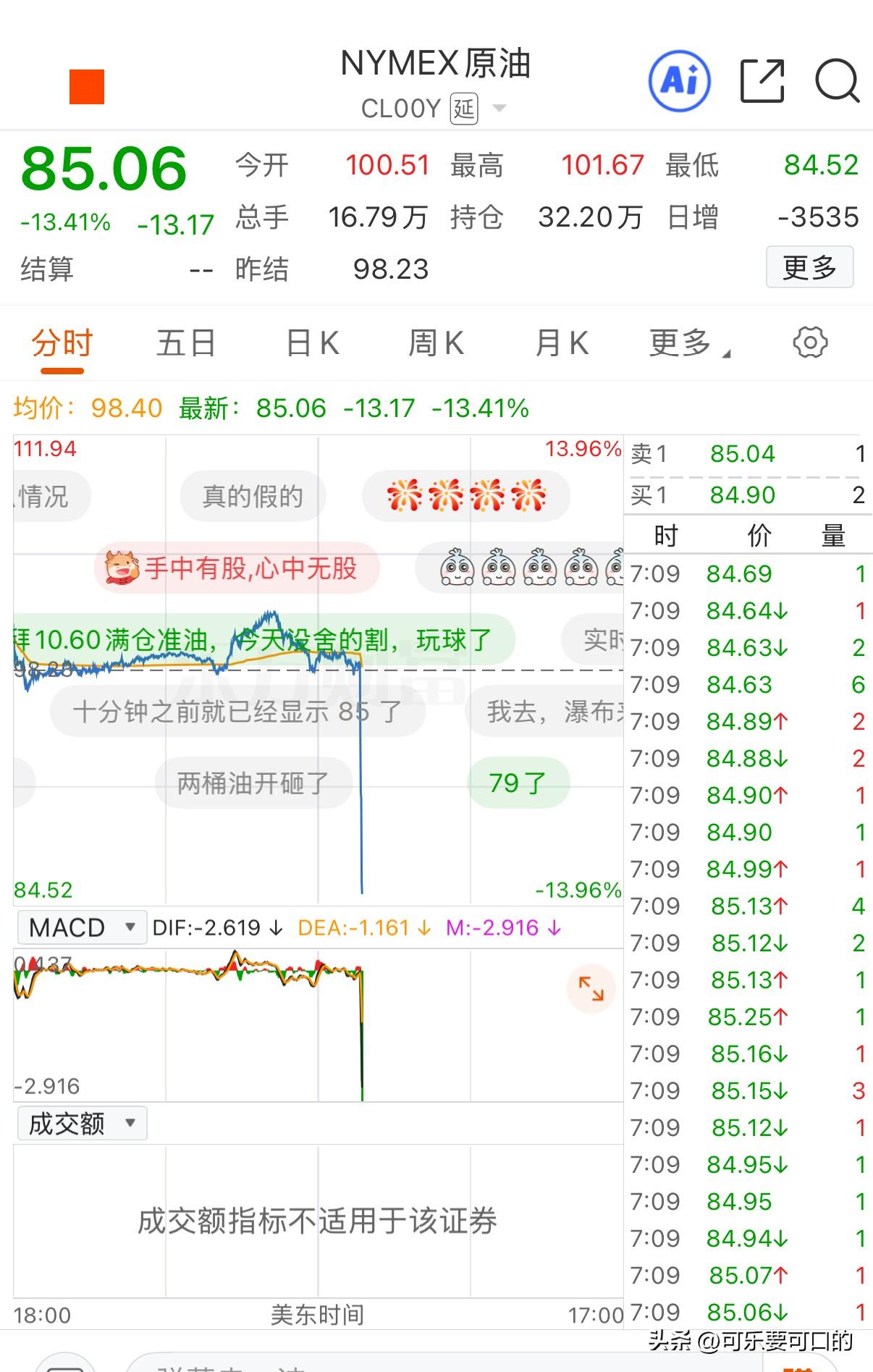The height and width of the screenshot is (1372, 873).
Task: Select the 五日 chart tab
Action: (184, 343)
